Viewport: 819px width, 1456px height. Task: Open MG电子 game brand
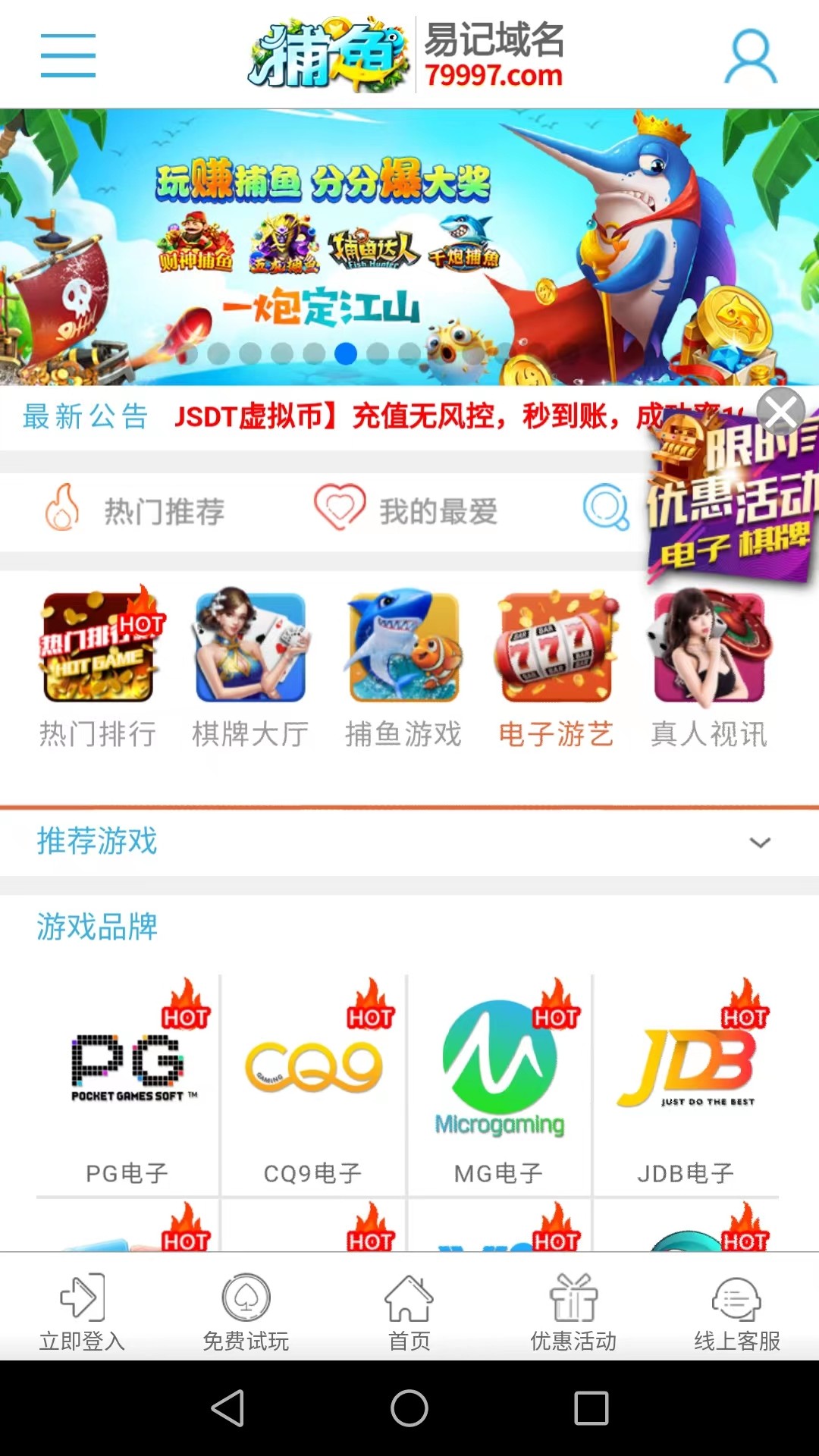point(499,1084)
